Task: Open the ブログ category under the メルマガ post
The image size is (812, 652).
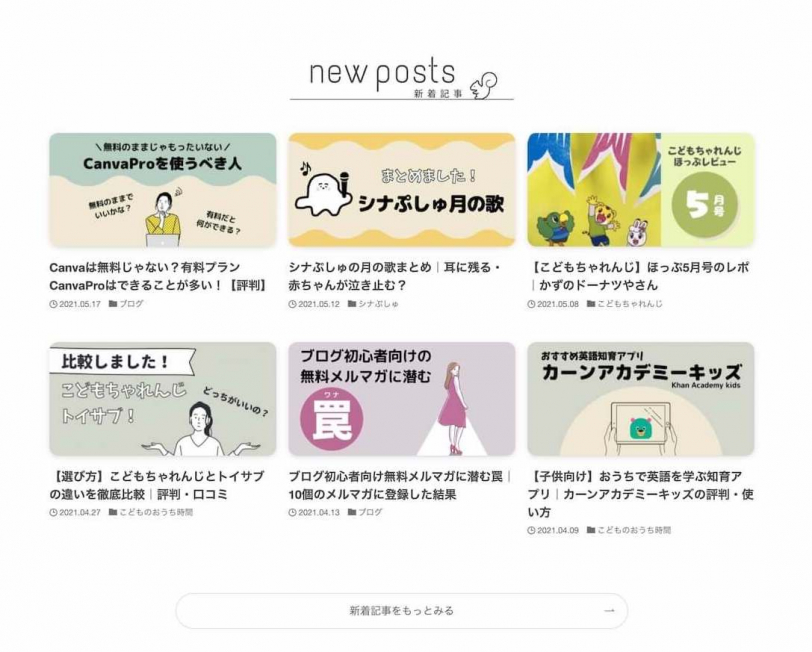Action: point(369,513)
